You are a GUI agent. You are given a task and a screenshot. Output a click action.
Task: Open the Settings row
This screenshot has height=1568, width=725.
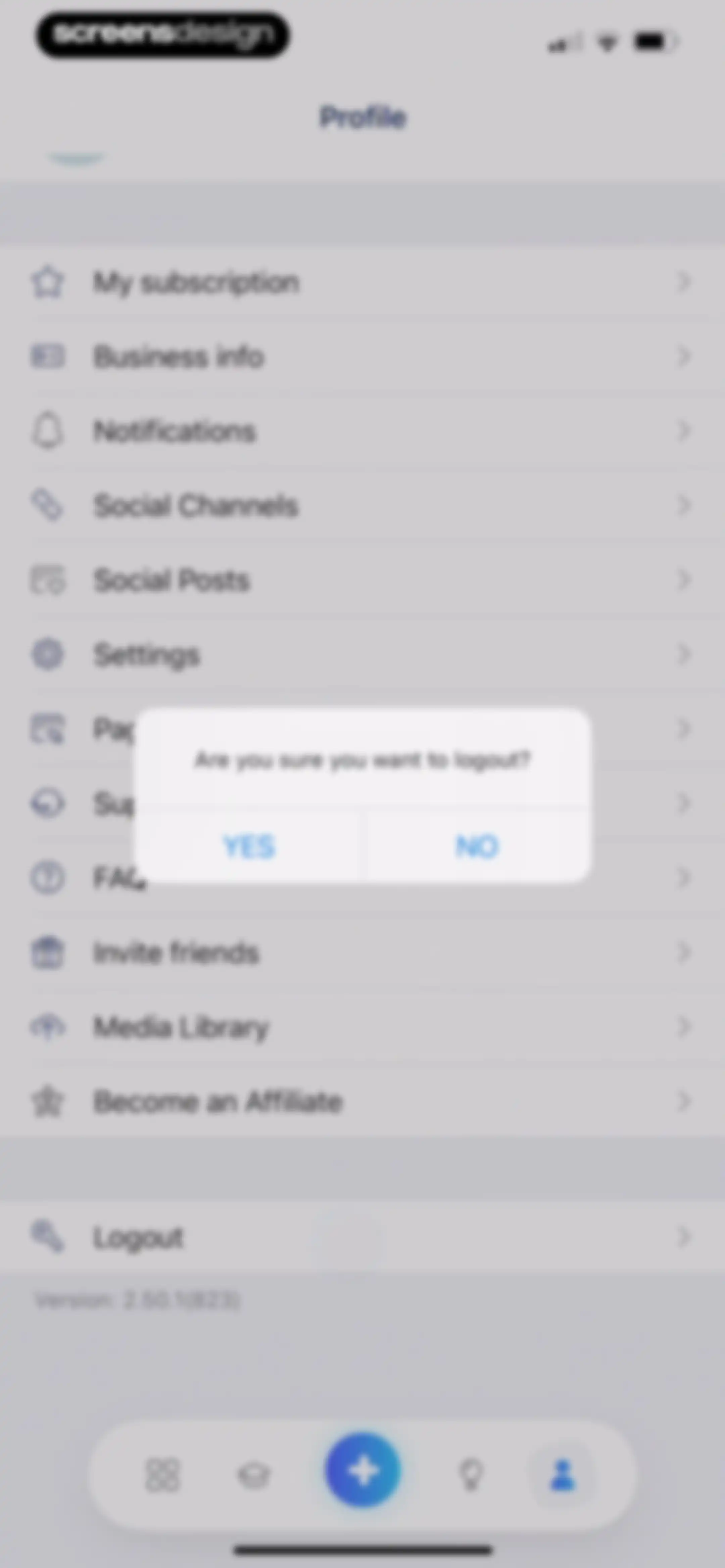tap(362, 655)
